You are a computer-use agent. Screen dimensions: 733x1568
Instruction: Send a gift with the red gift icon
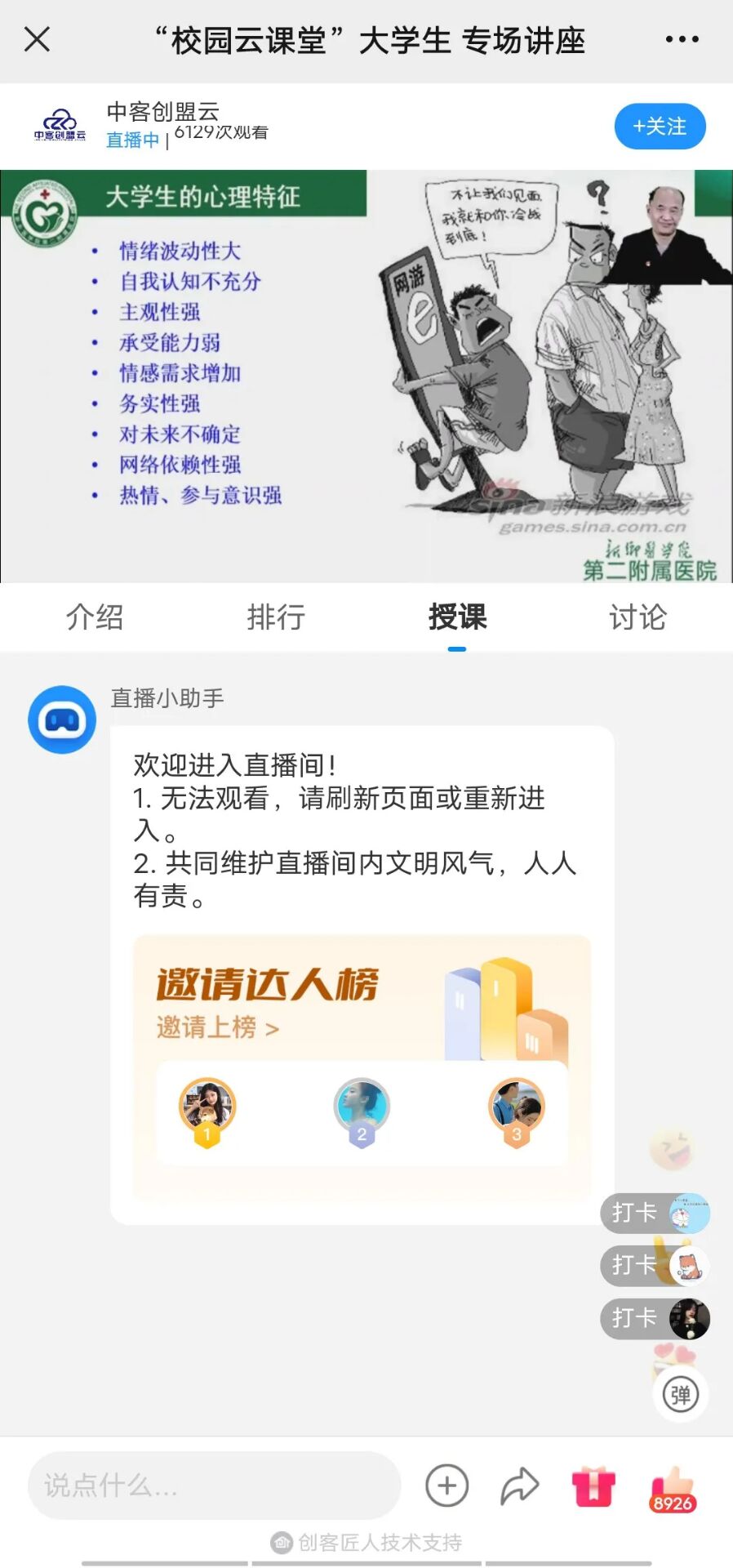click(593, 1486)
